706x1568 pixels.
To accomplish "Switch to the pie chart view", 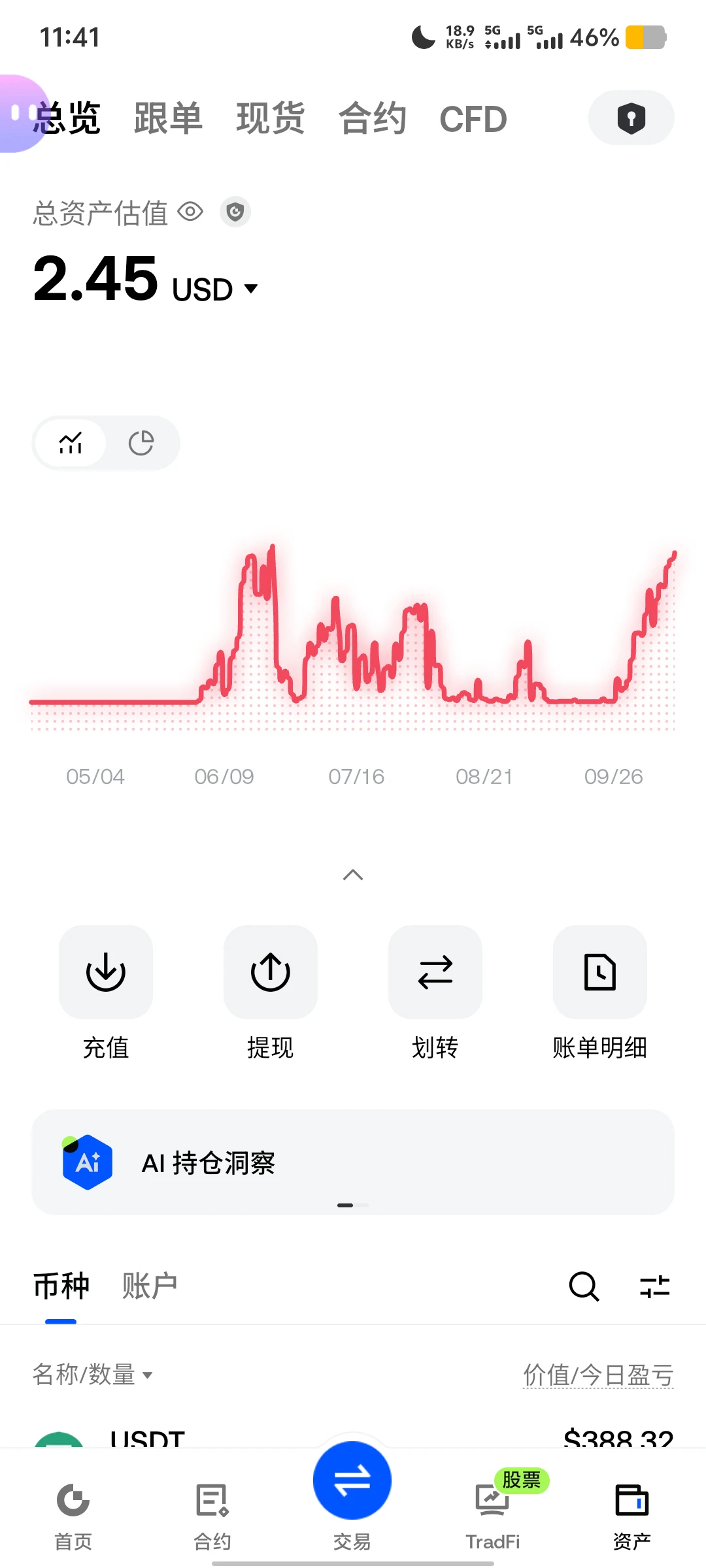I will 141,443.
